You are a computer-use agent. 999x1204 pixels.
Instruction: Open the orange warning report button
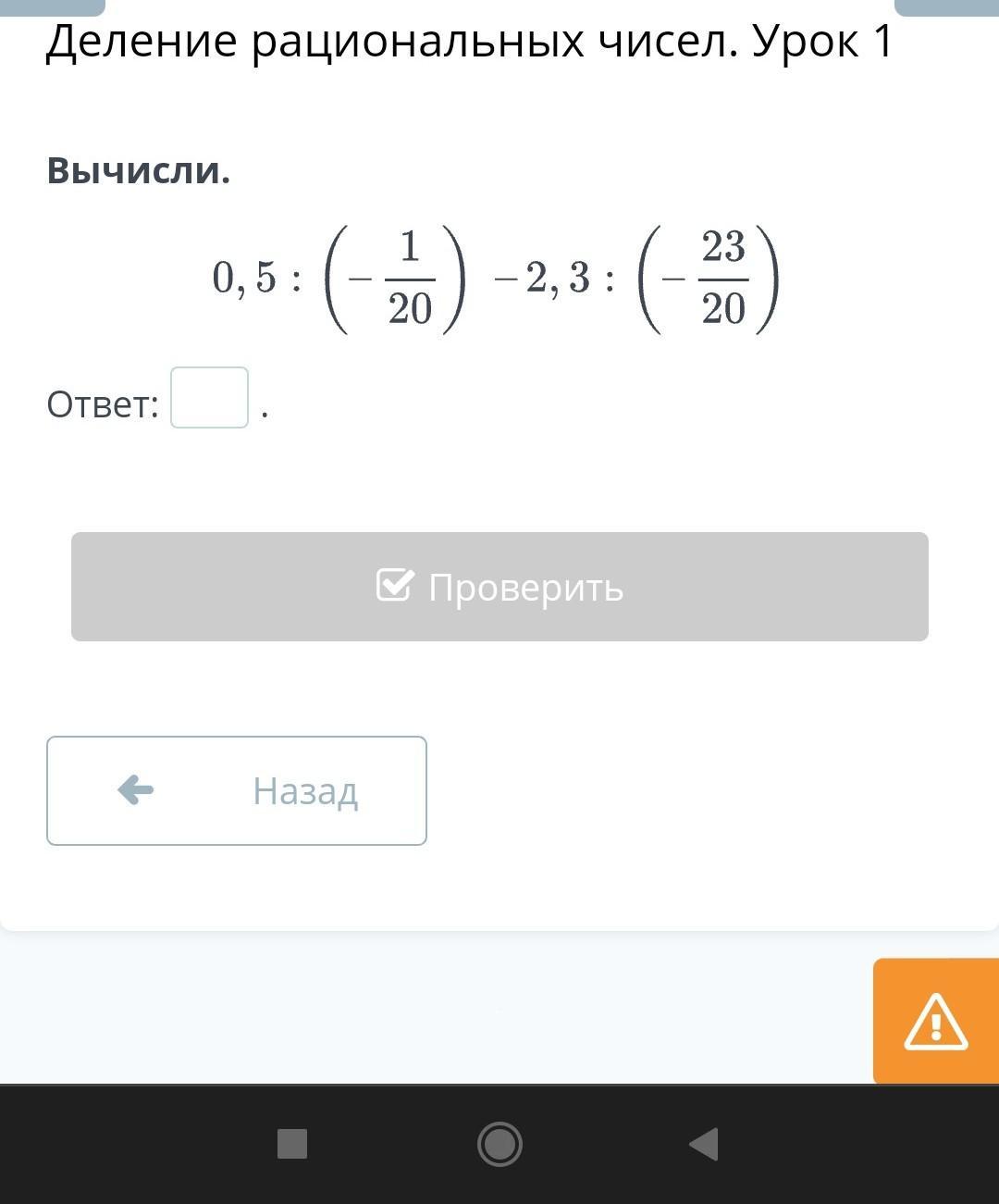click(935, 1022)
